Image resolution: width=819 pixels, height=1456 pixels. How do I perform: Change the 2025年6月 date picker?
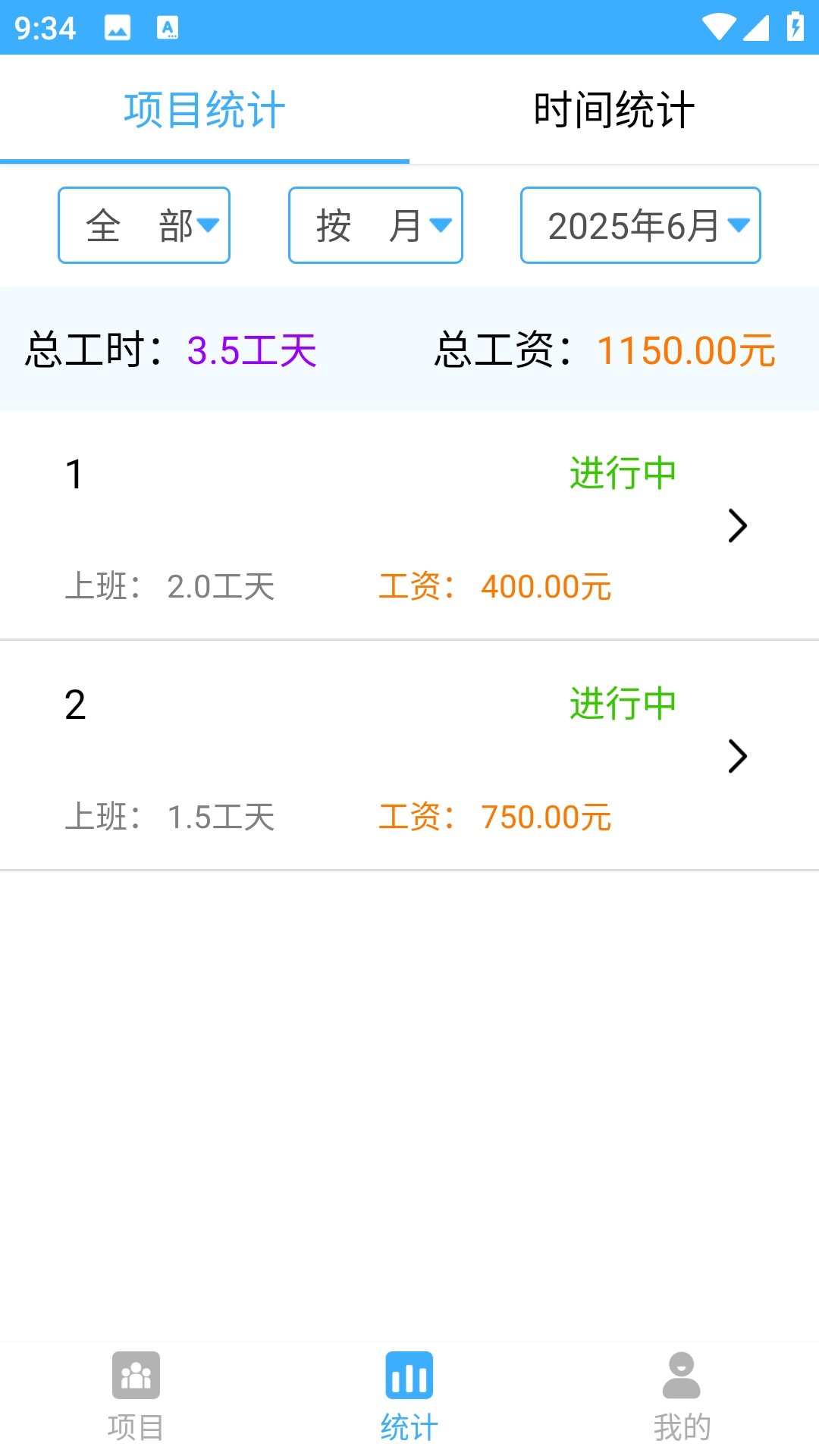[x=640, y=225]
